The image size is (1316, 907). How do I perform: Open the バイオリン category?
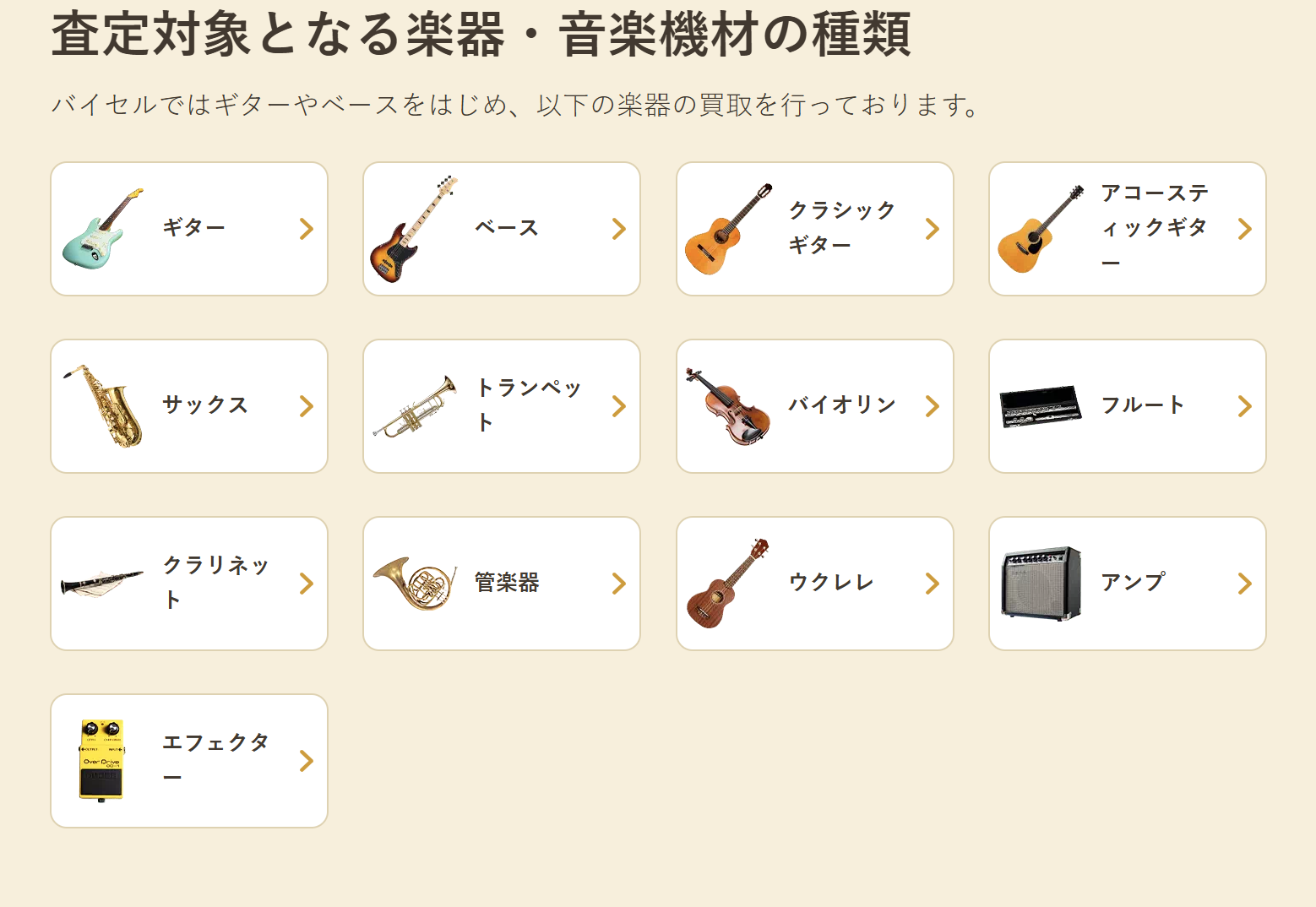814,406
